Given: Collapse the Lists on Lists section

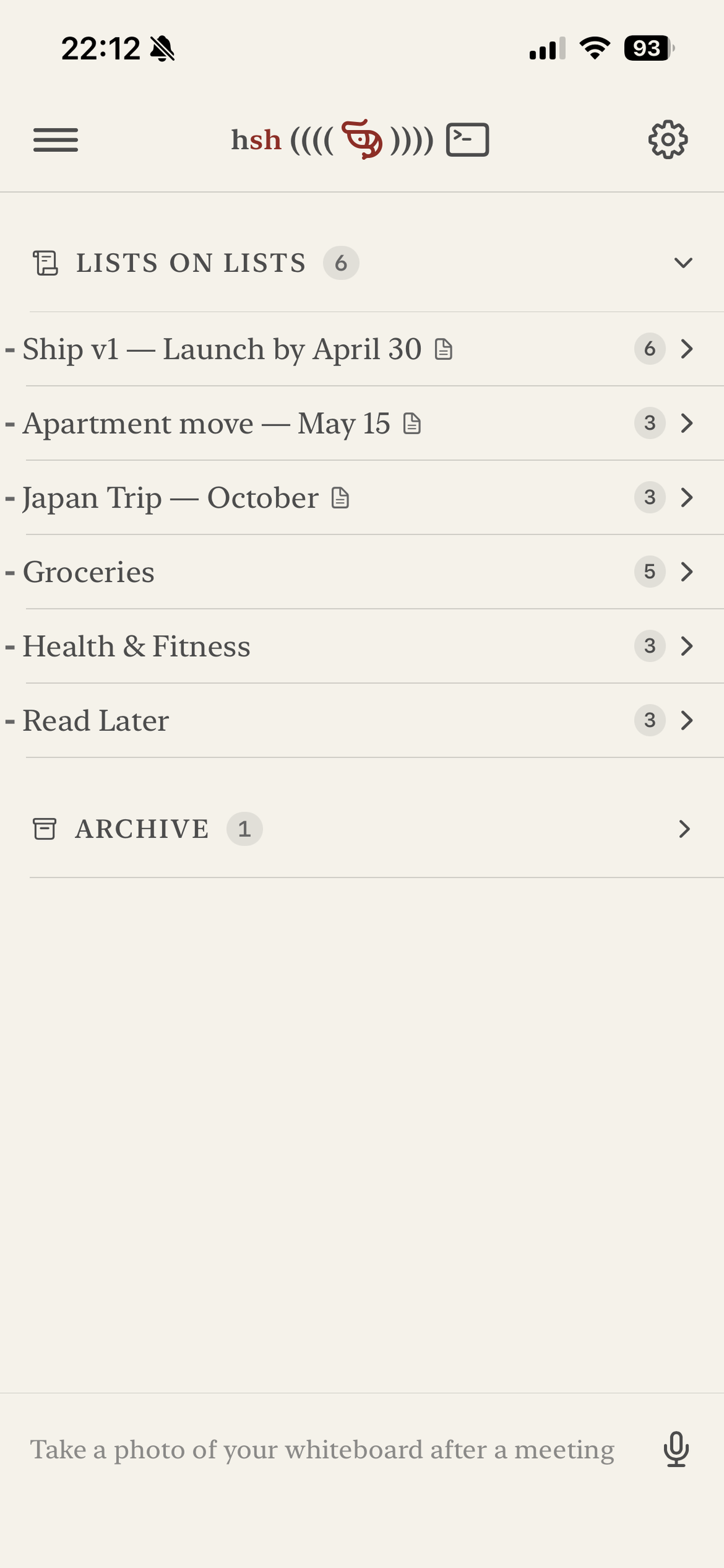Looking at the screenshot, I should [683, 263].
